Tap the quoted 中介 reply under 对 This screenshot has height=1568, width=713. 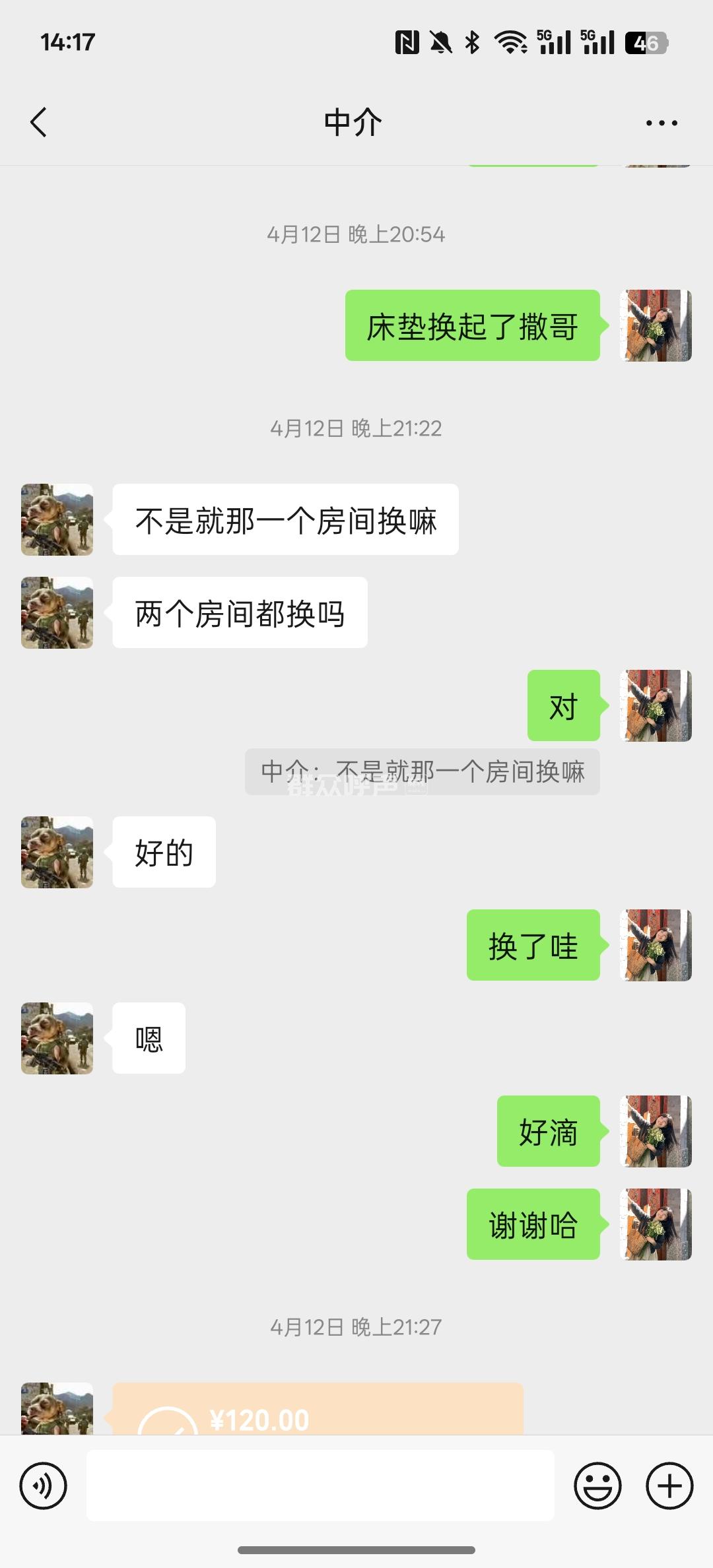422,771
